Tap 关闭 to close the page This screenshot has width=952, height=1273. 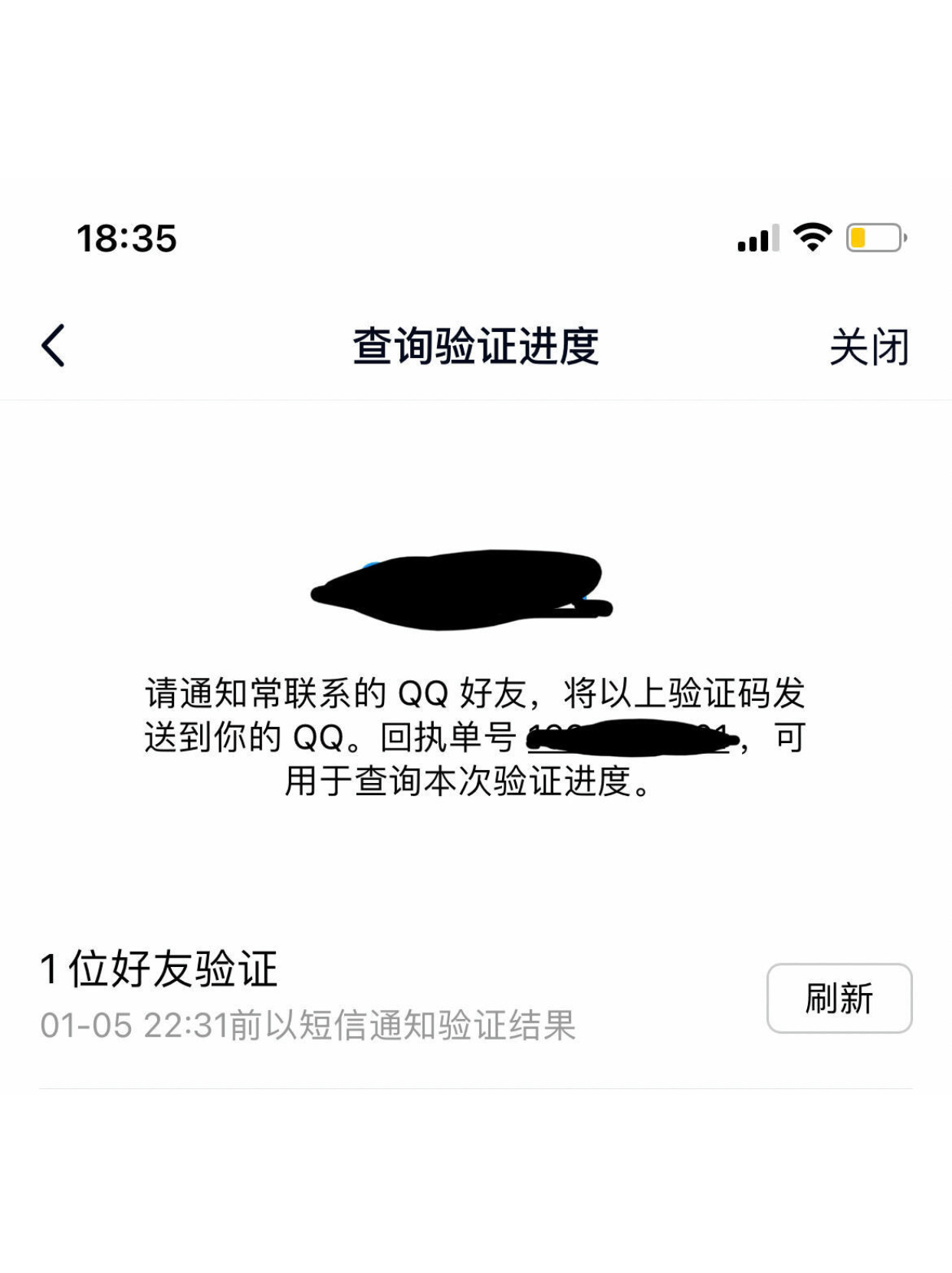(x=869, y=345)
